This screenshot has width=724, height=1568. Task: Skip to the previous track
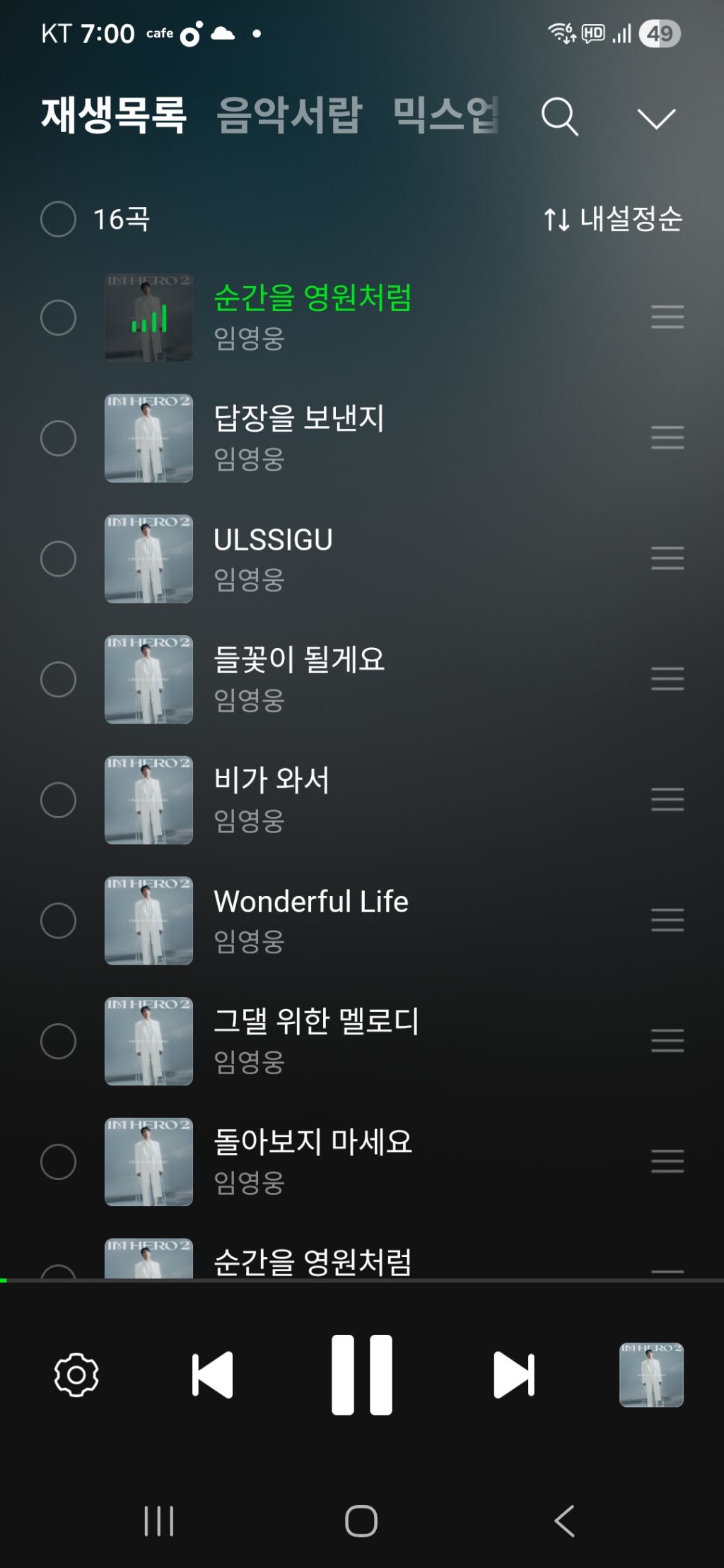click(213, 1374)
